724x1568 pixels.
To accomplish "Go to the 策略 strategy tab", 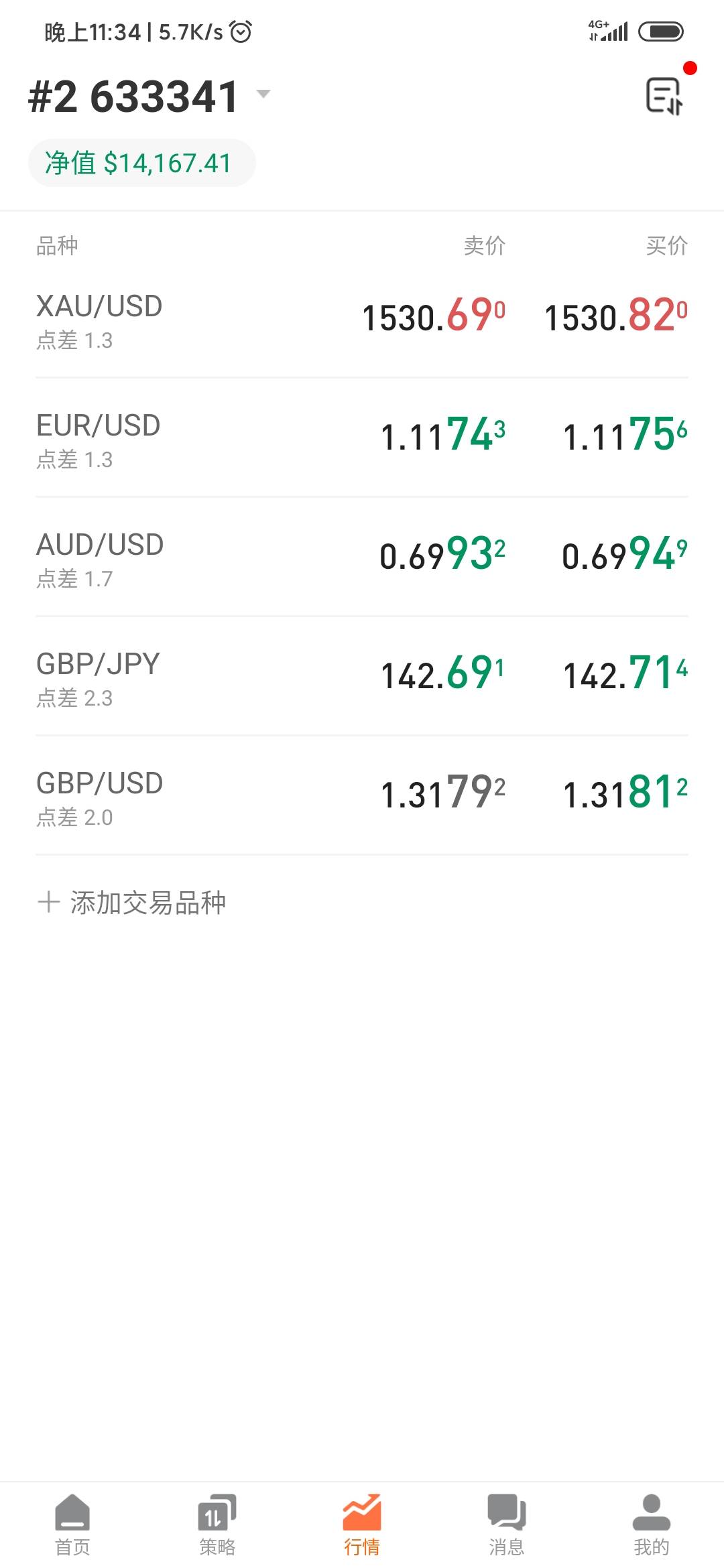I will pos(217,1525).
